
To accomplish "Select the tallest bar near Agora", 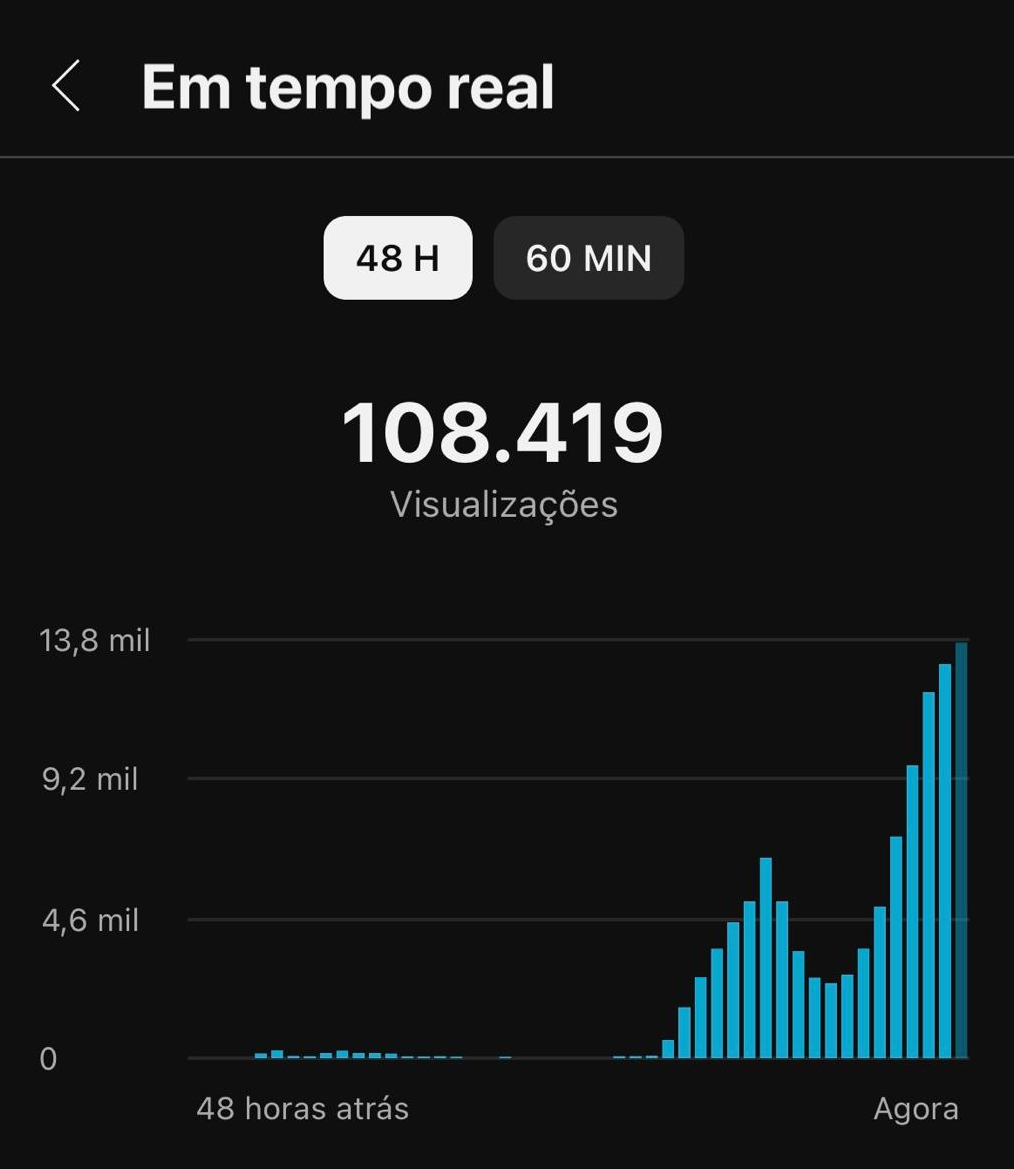I will point(962,850).
